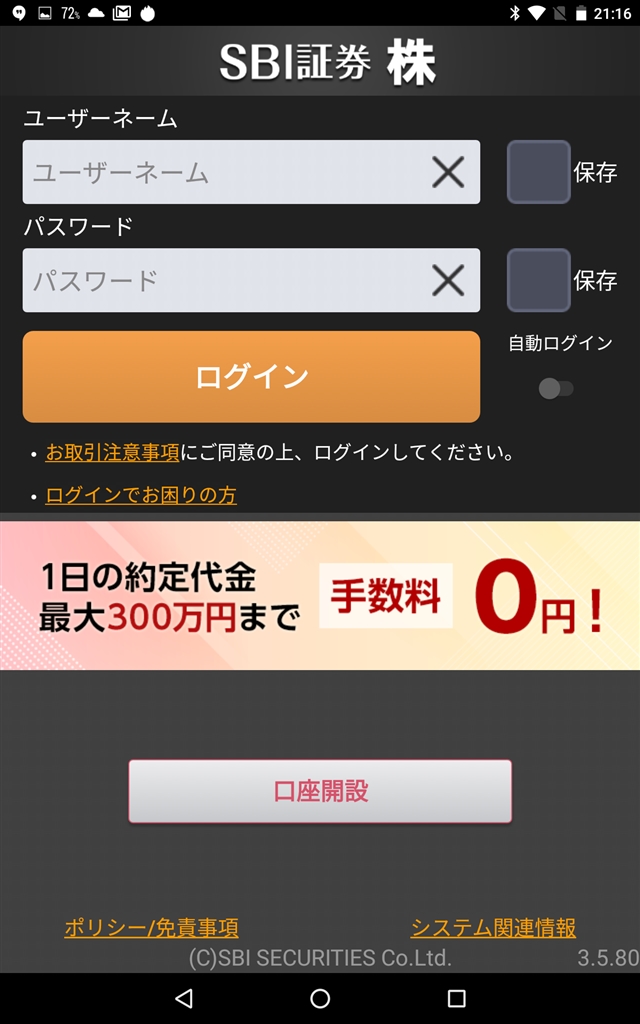
Task: Tap the orange ログイン button
Action: 251,377
